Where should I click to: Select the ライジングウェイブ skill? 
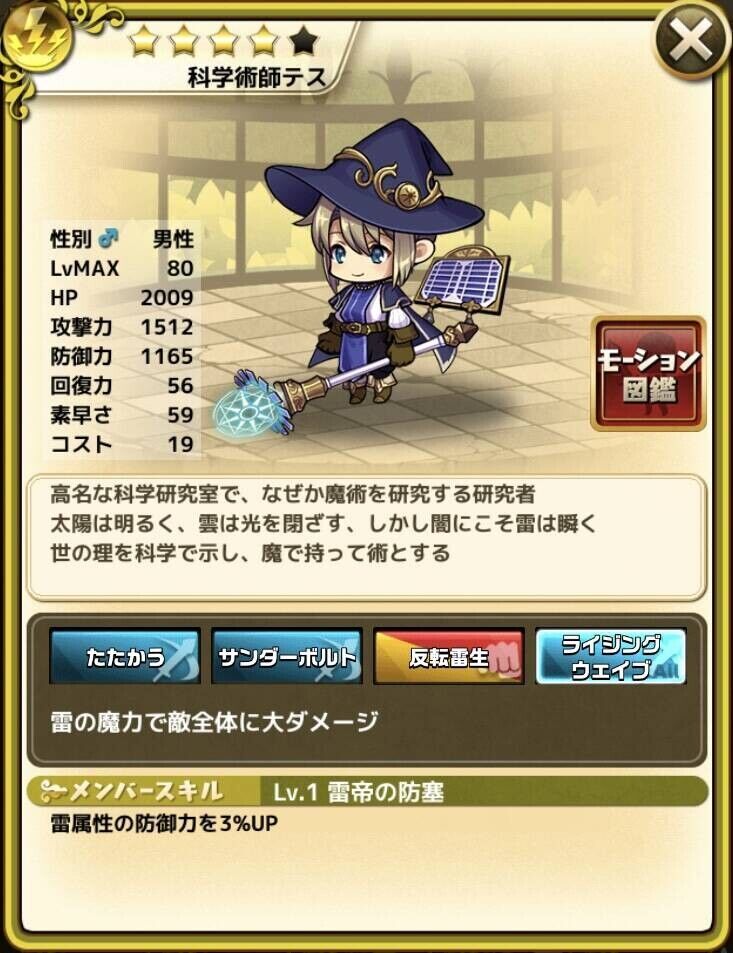(610, 657)
